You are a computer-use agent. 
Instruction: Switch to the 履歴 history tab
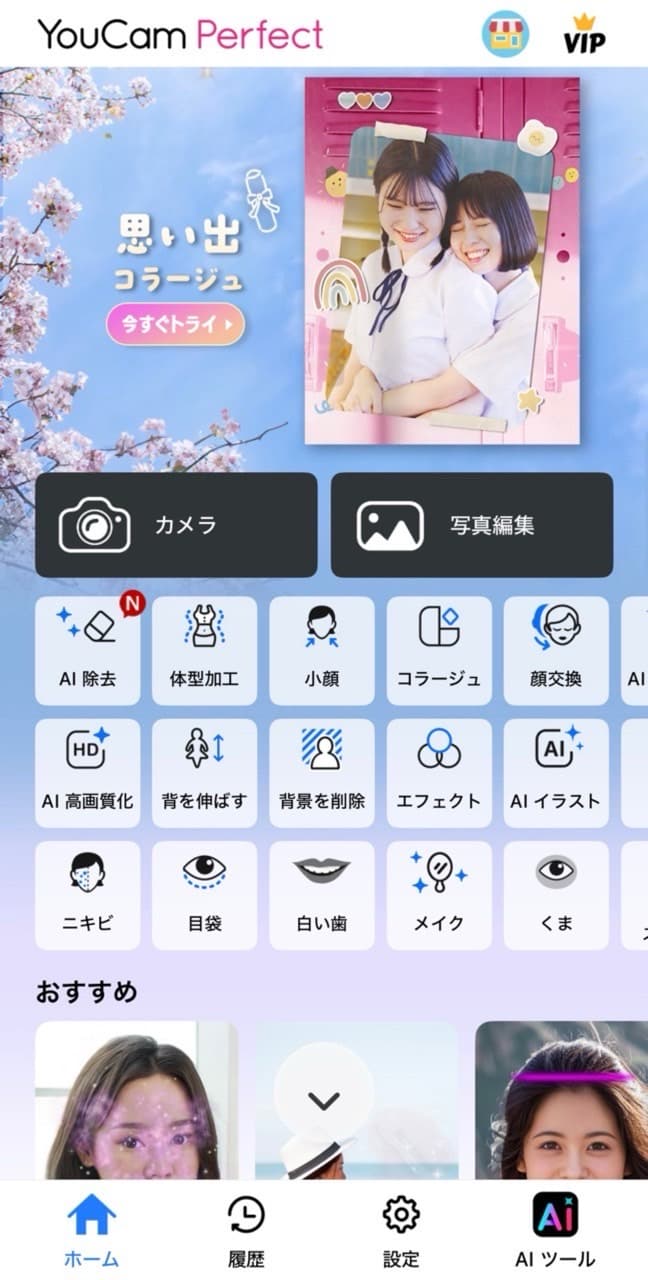pos(246,1231)
